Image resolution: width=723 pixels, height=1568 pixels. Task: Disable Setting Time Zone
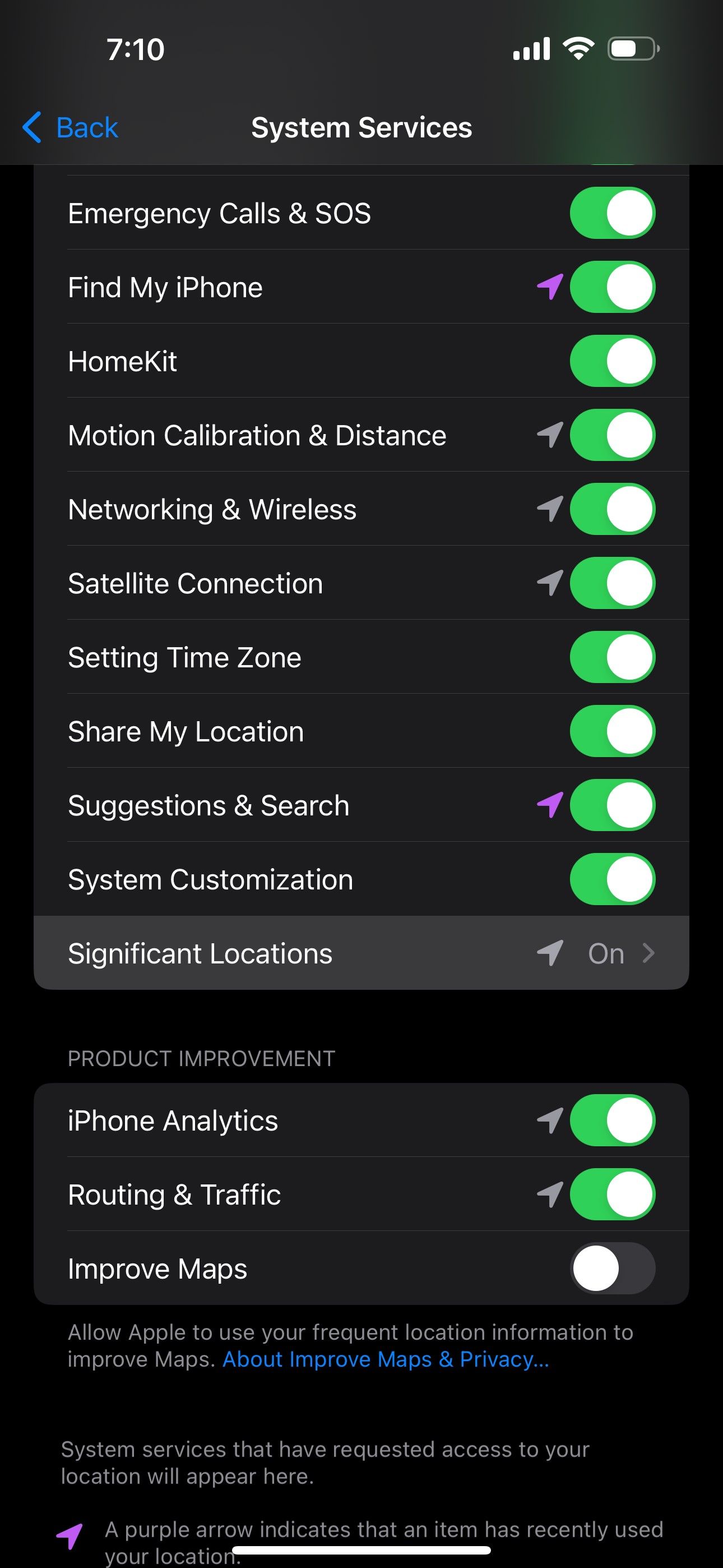[611, 657]
